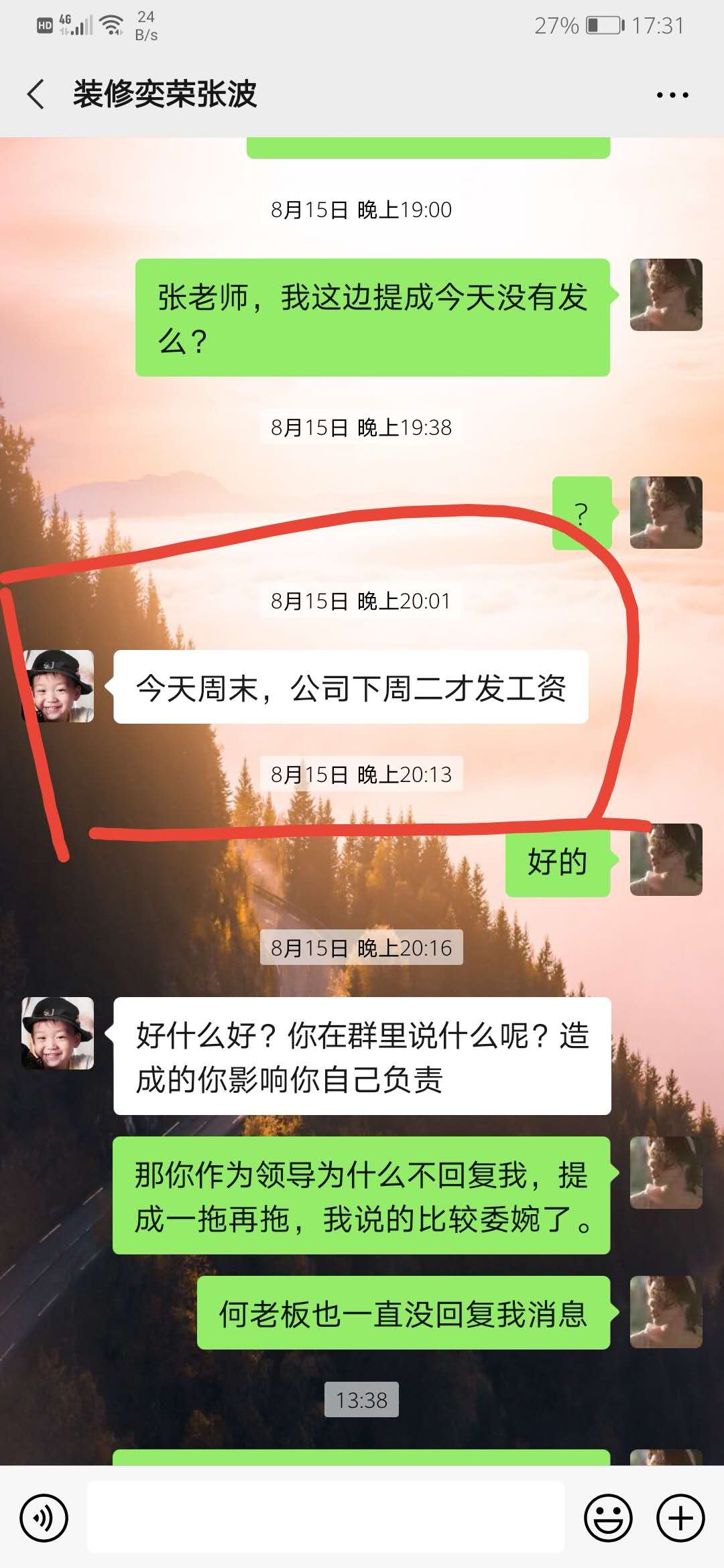This screenshot has height=1568, width=724.
Task: Open the emoji sticker panel
Action: pos(608,1518)
